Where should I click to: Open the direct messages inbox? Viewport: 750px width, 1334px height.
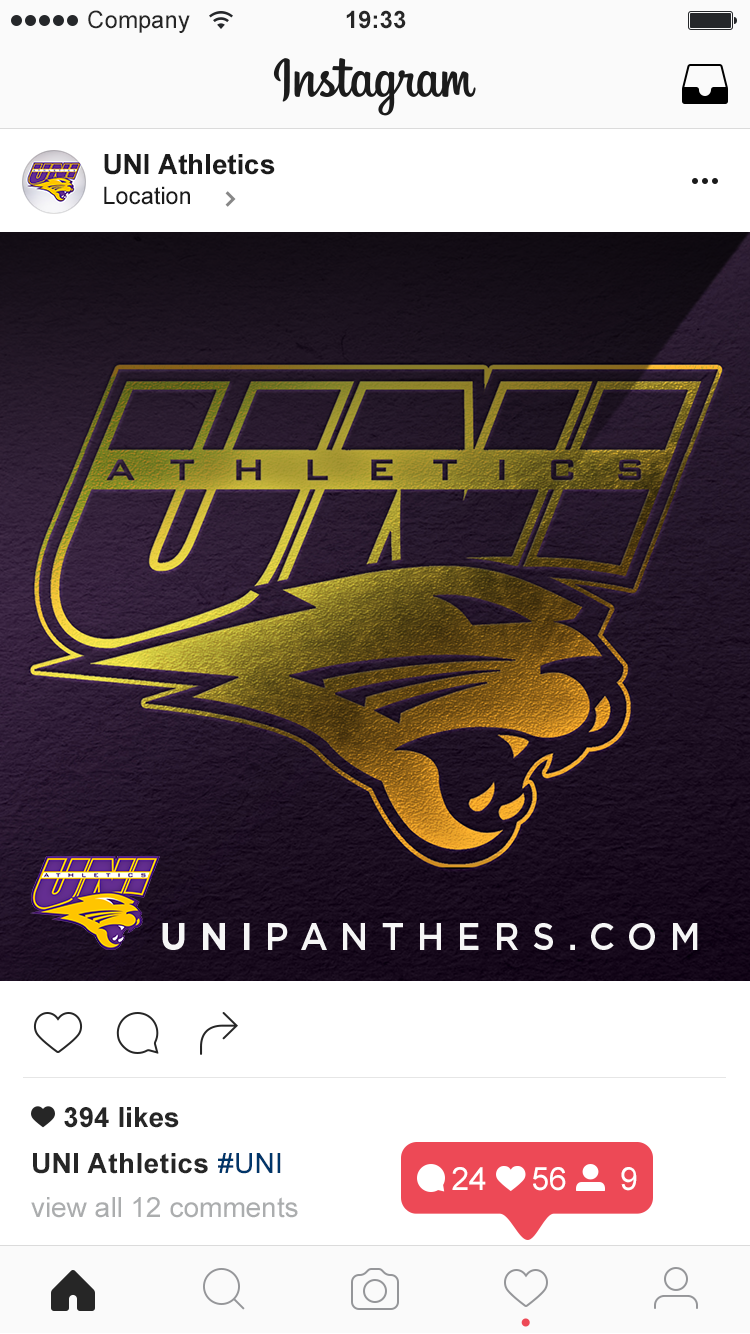pos(705,84)
